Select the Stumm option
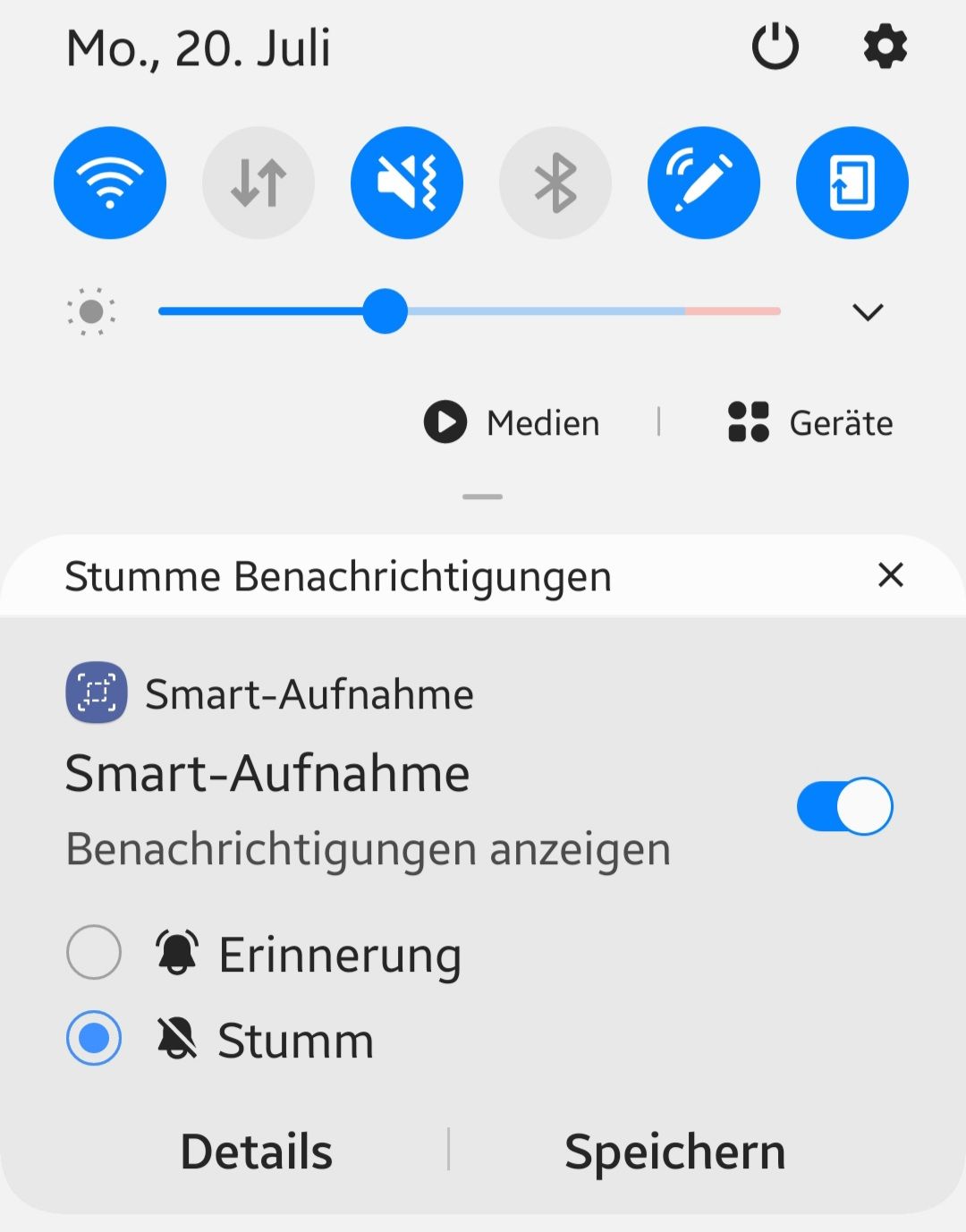The height and width of the screenshot is (1232, 966). coord(94,1038)
